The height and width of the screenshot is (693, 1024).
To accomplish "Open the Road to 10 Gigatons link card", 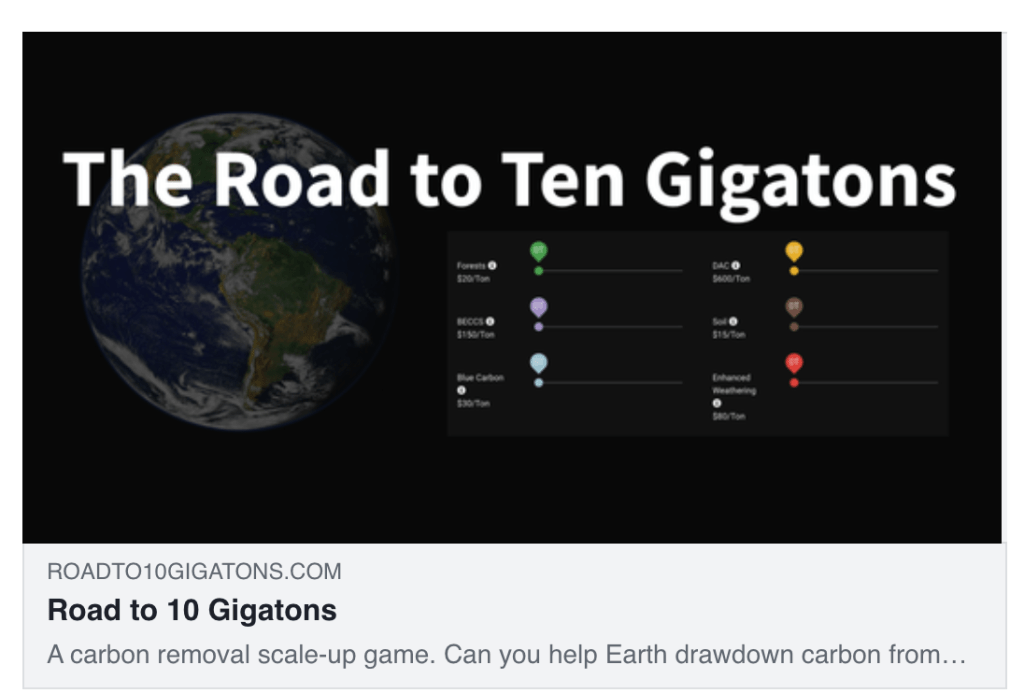I will (x=192, y=610).
